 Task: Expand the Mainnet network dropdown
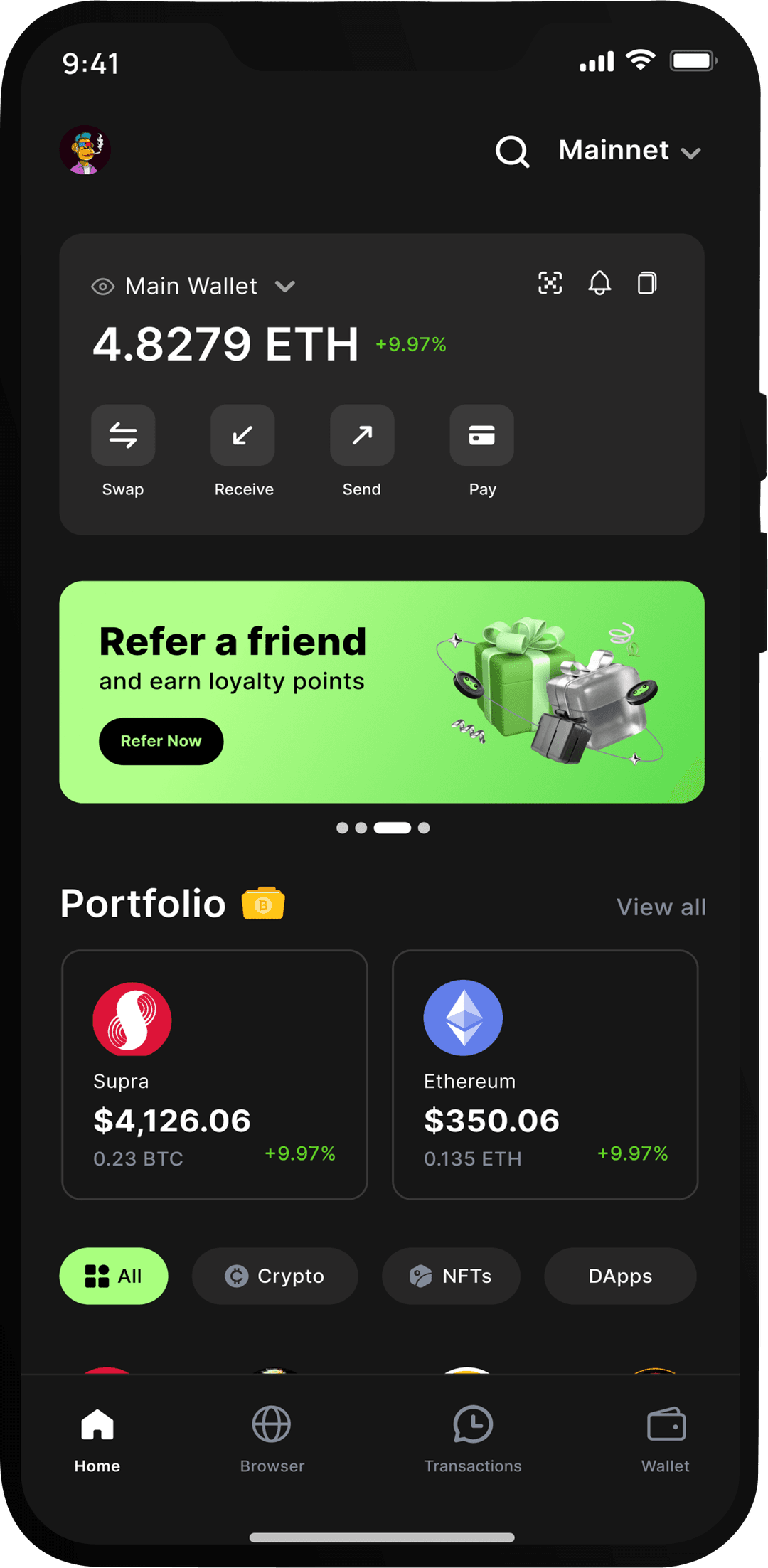tap(630, 151)
